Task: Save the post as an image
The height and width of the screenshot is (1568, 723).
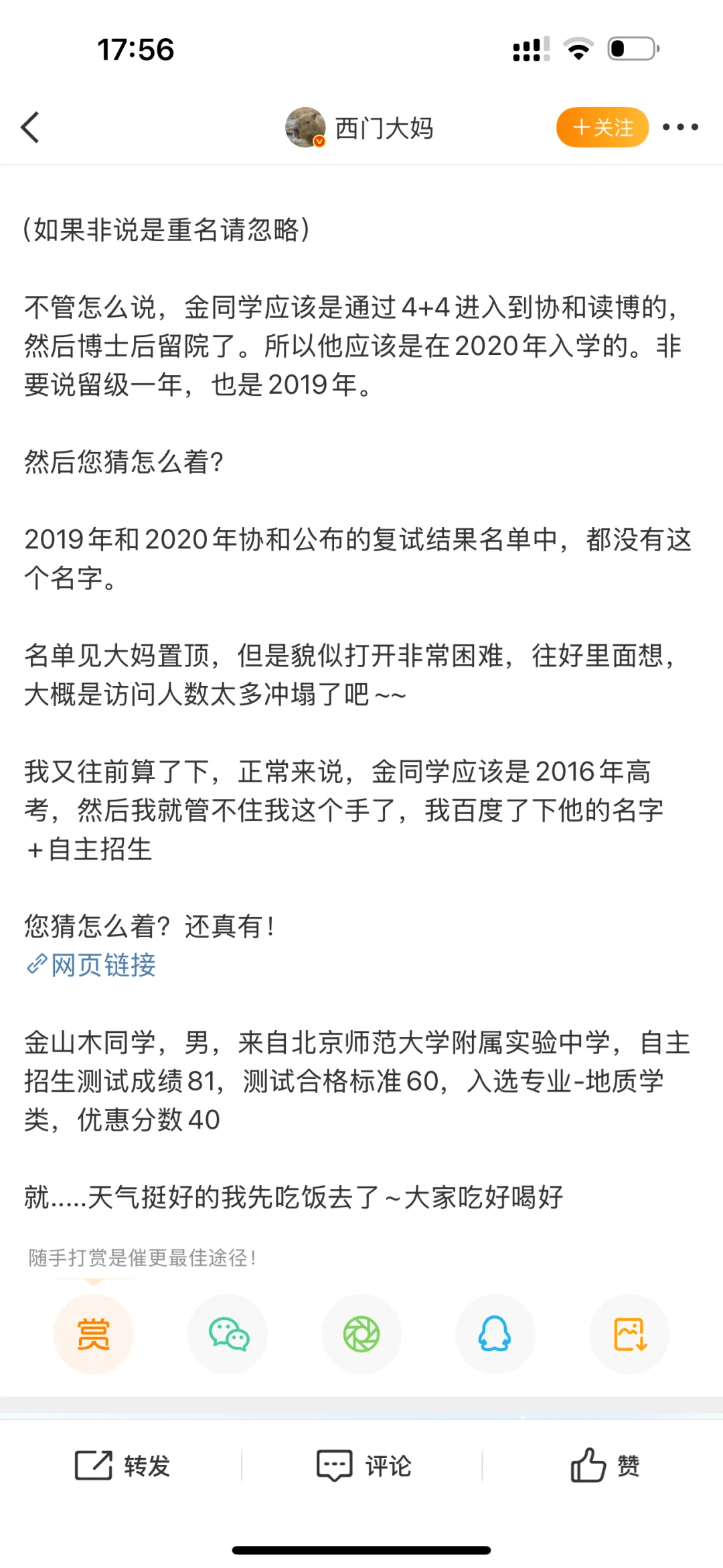Action: (629, 1334)
